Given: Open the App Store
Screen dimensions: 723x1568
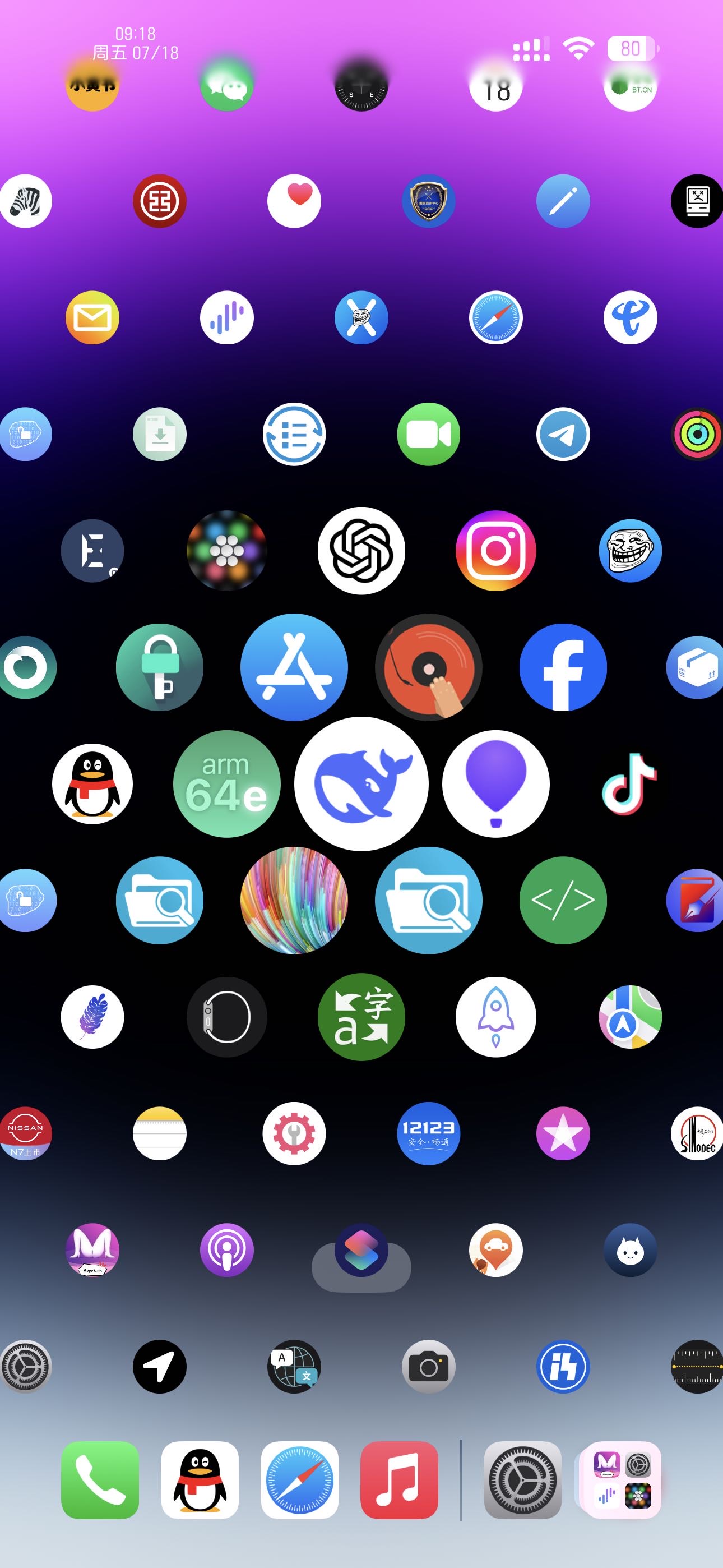Looking at the screenshot, I should tap(294, 667).
